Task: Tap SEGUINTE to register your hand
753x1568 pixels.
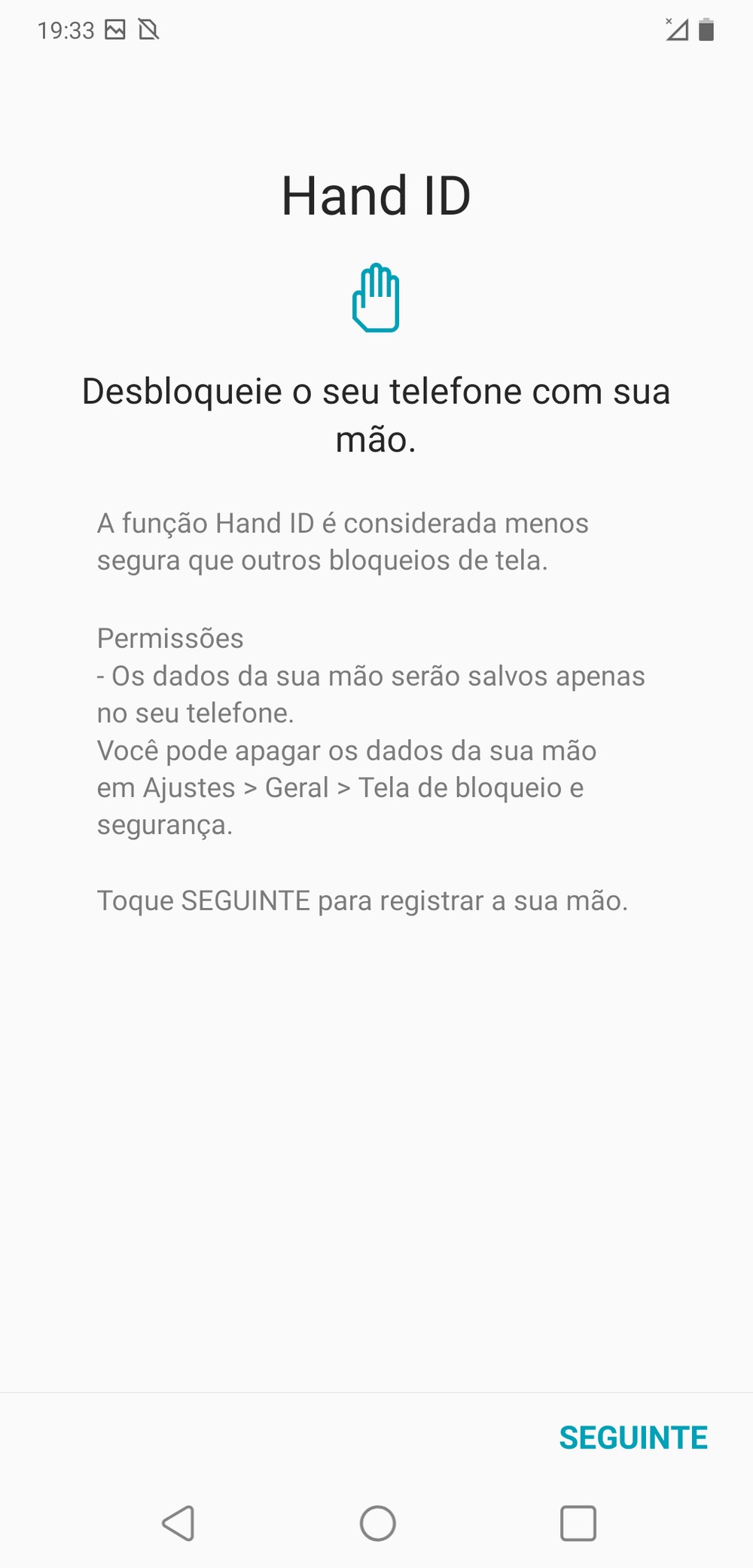Action: (x=633, y=1438)
